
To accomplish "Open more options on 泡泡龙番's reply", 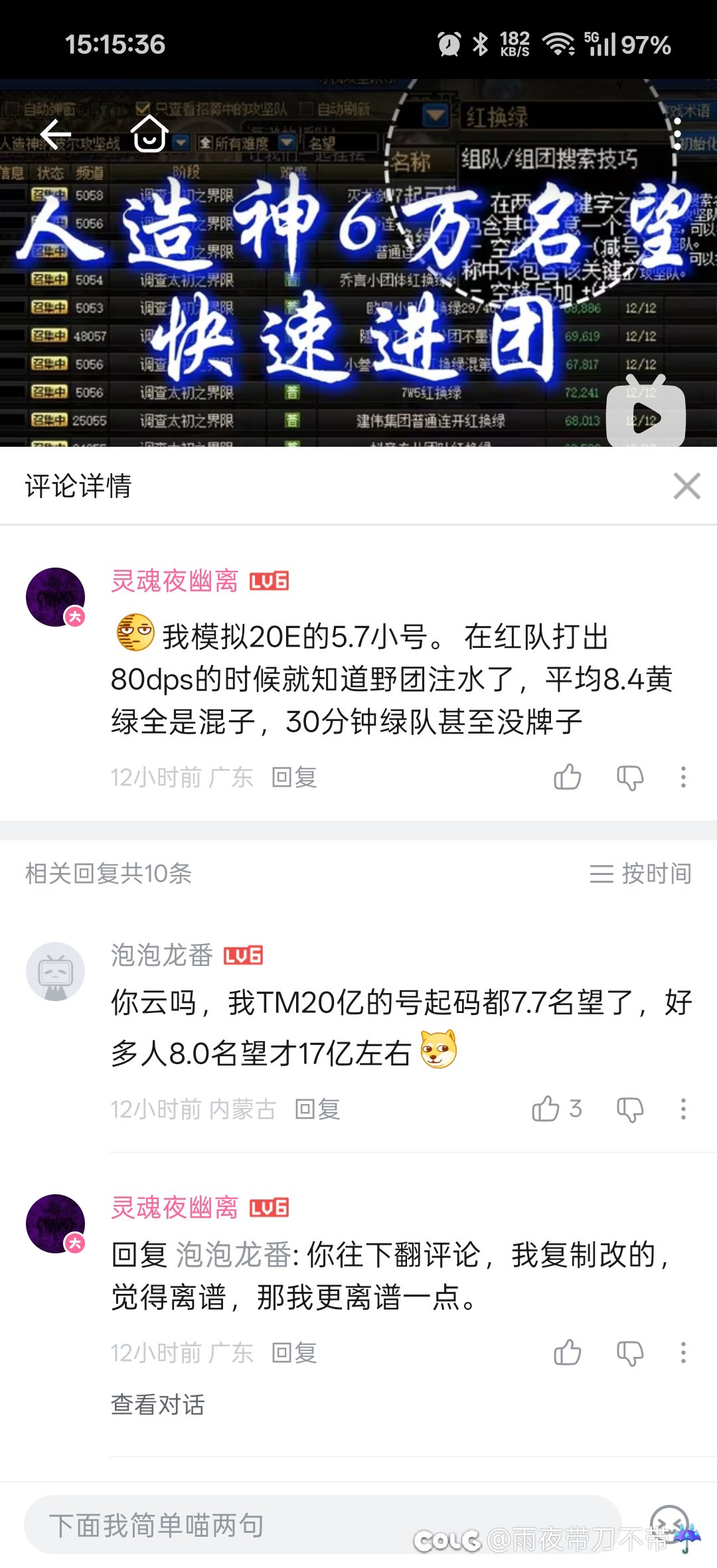I will [x=683, y=1109].
